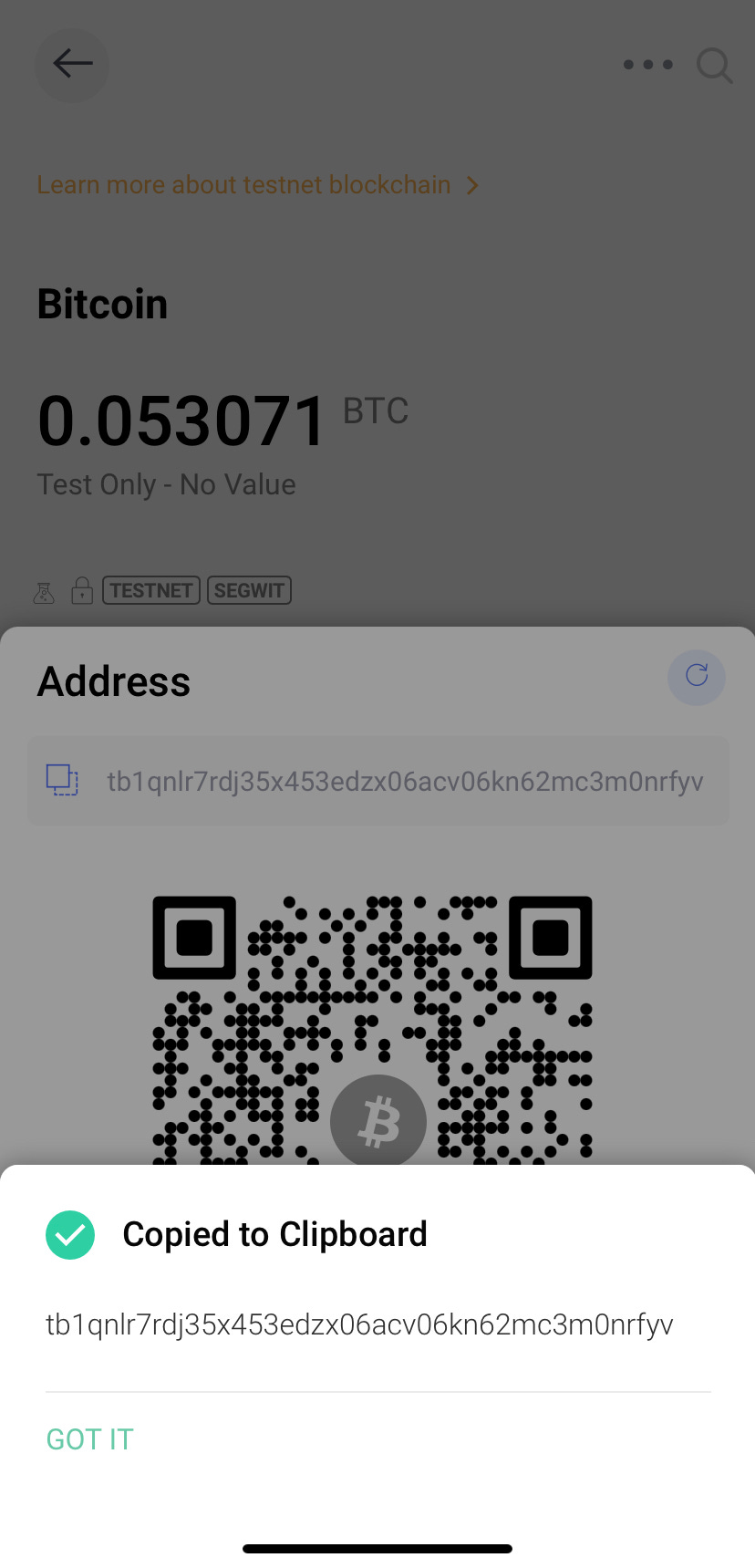Open Learn more about testnet blockchain link

257,184
